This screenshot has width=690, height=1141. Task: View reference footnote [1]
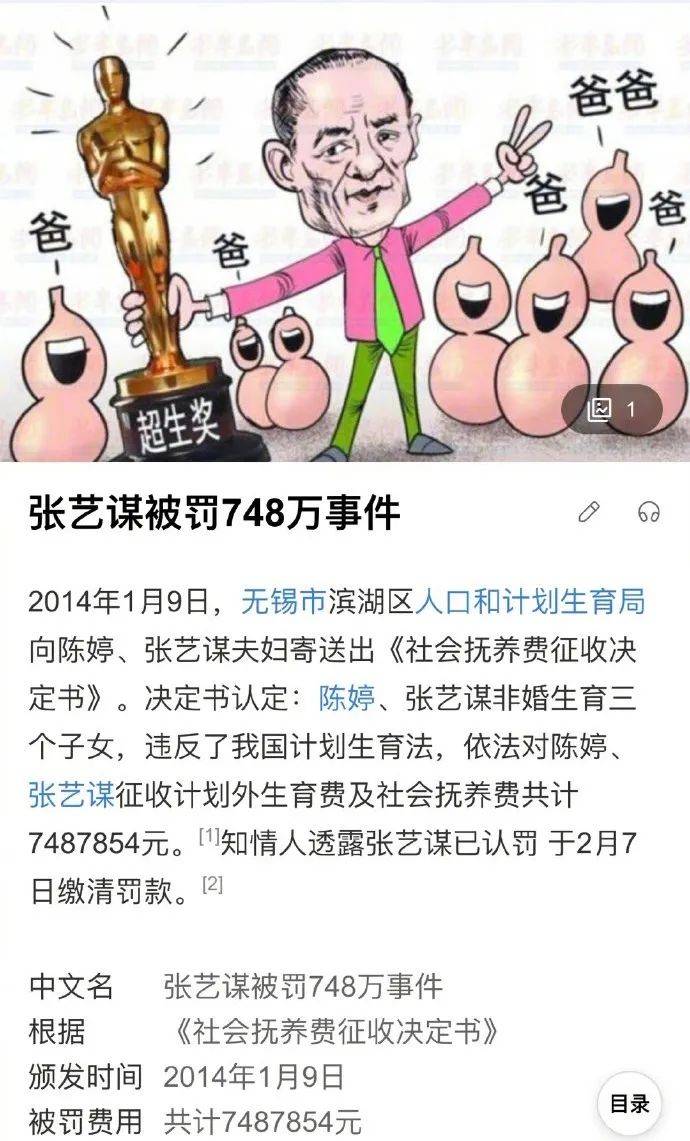pos(208,837)
